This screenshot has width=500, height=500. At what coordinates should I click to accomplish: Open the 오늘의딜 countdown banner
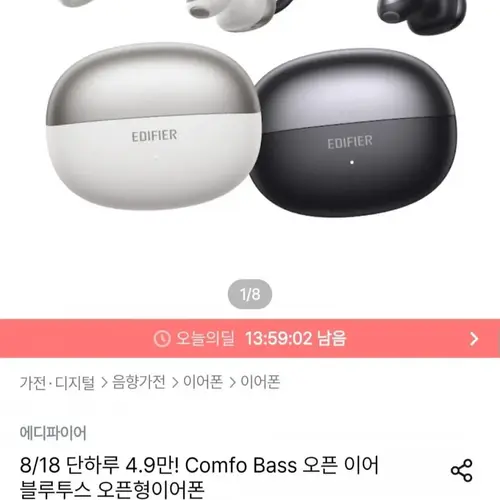click(x=250, y=339)
